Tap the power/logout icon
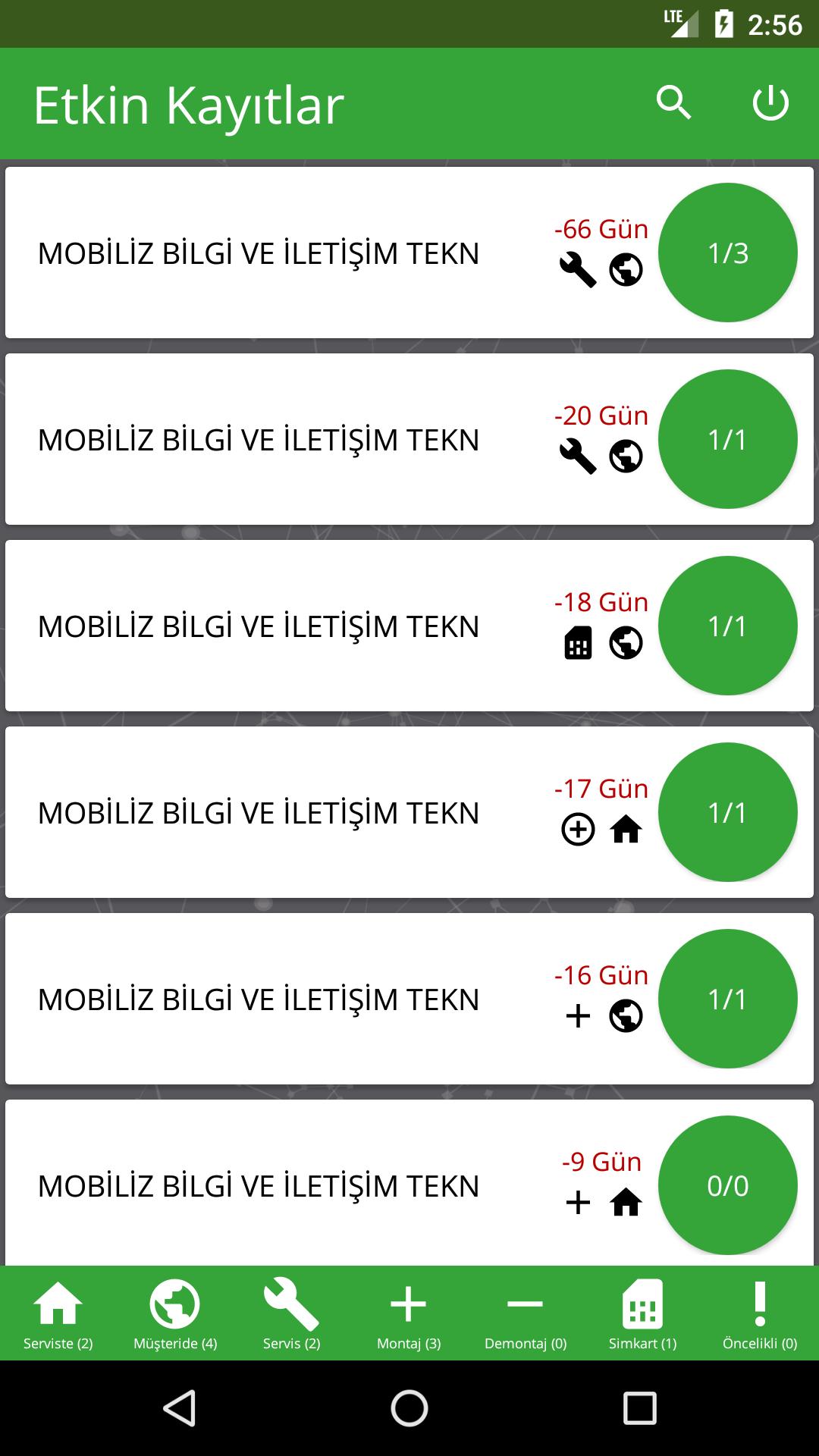819x1456 pixels. [770, 102]
